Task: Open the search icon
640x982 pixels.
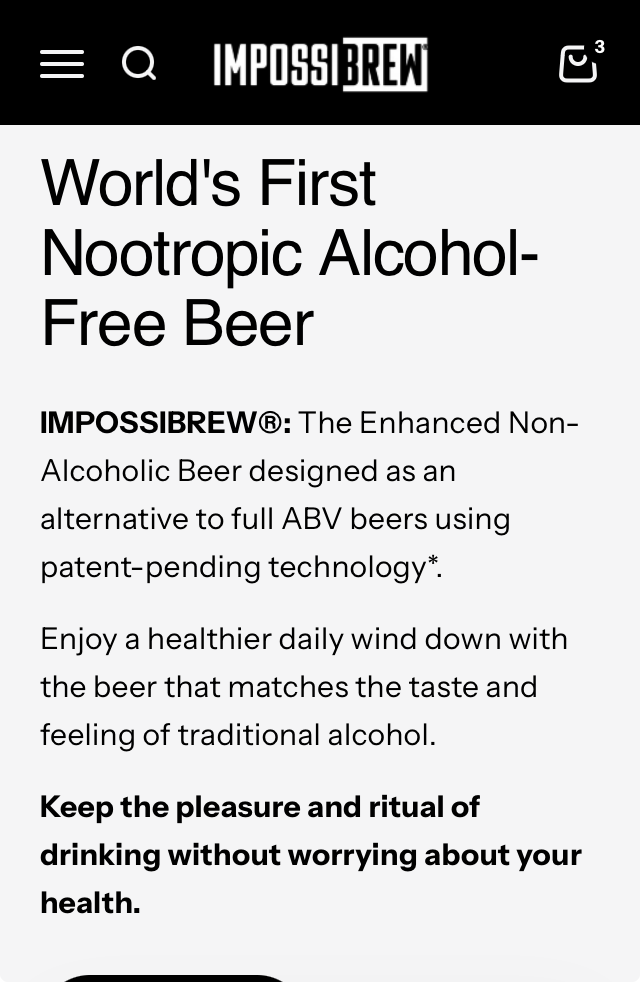Action: [x=139, y=64]
